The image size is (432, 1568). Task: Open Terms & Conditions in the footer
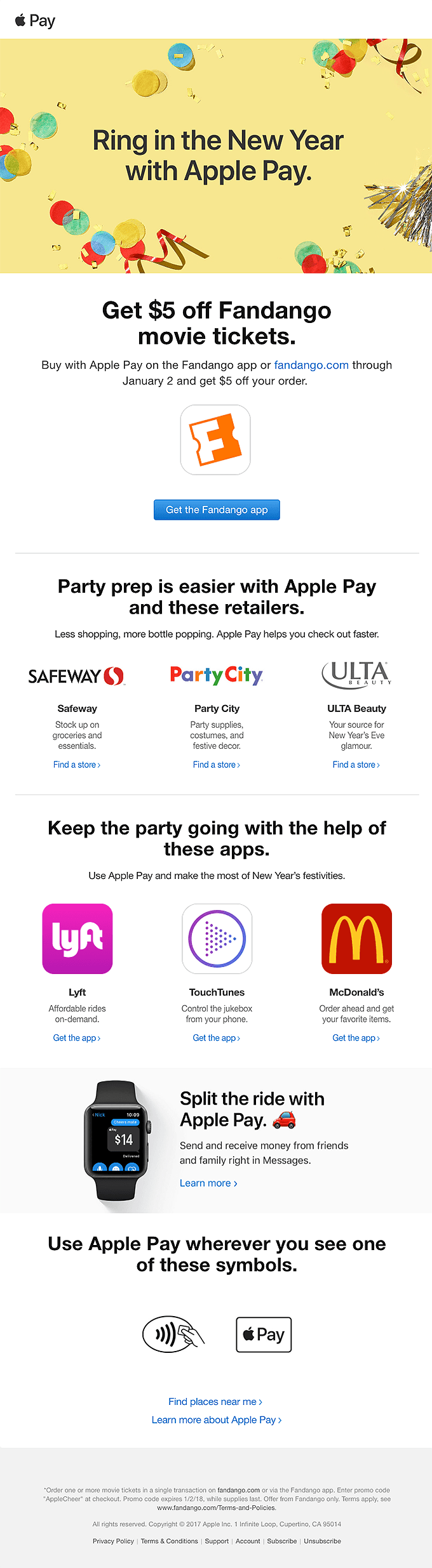click(169, 1541)
